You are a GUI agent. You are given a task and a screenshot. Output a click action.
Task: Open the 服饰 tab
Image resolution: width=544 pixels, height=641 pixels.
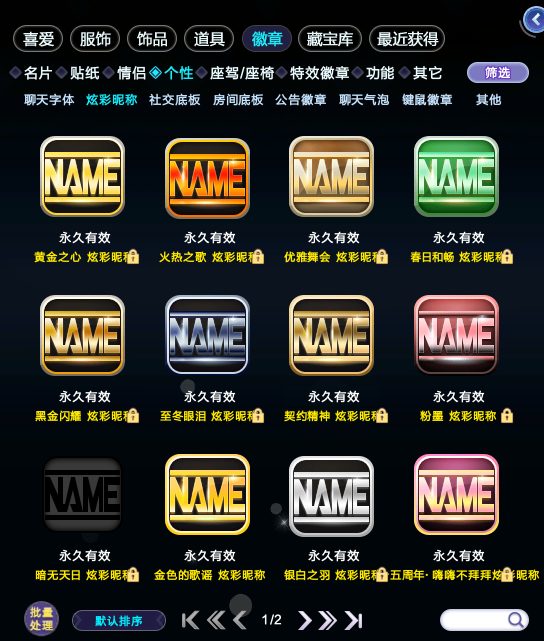click(x=95, y=39)
